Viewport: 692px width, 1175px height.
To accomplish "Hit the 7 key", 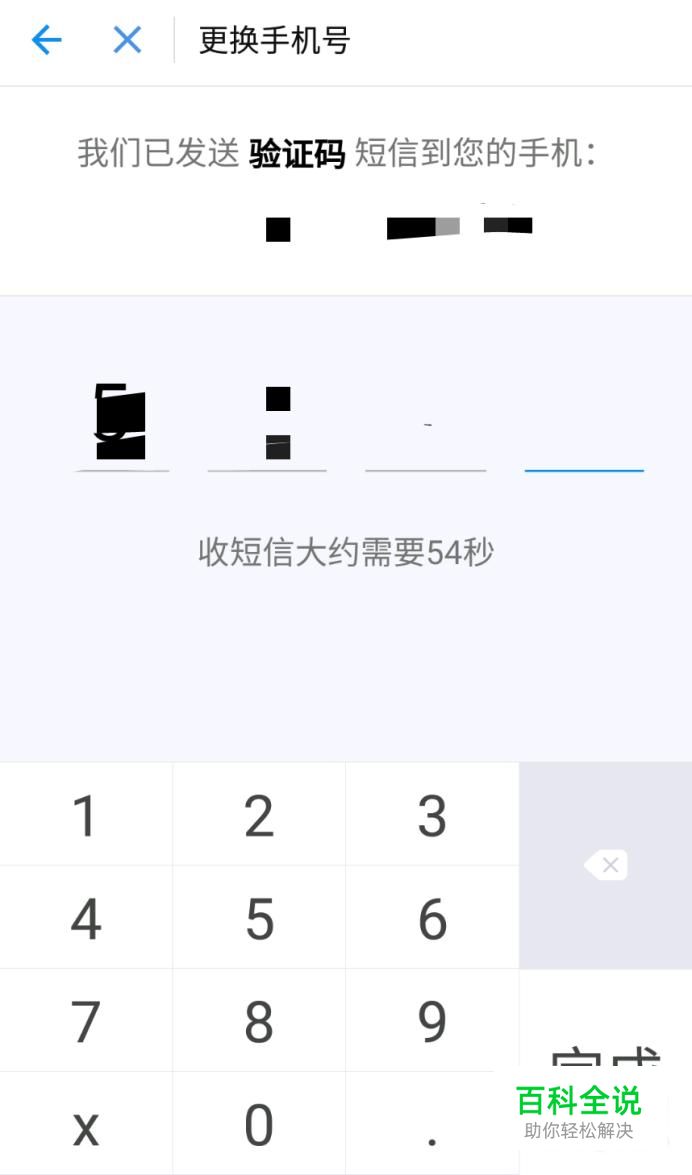I will (86, 1021).
